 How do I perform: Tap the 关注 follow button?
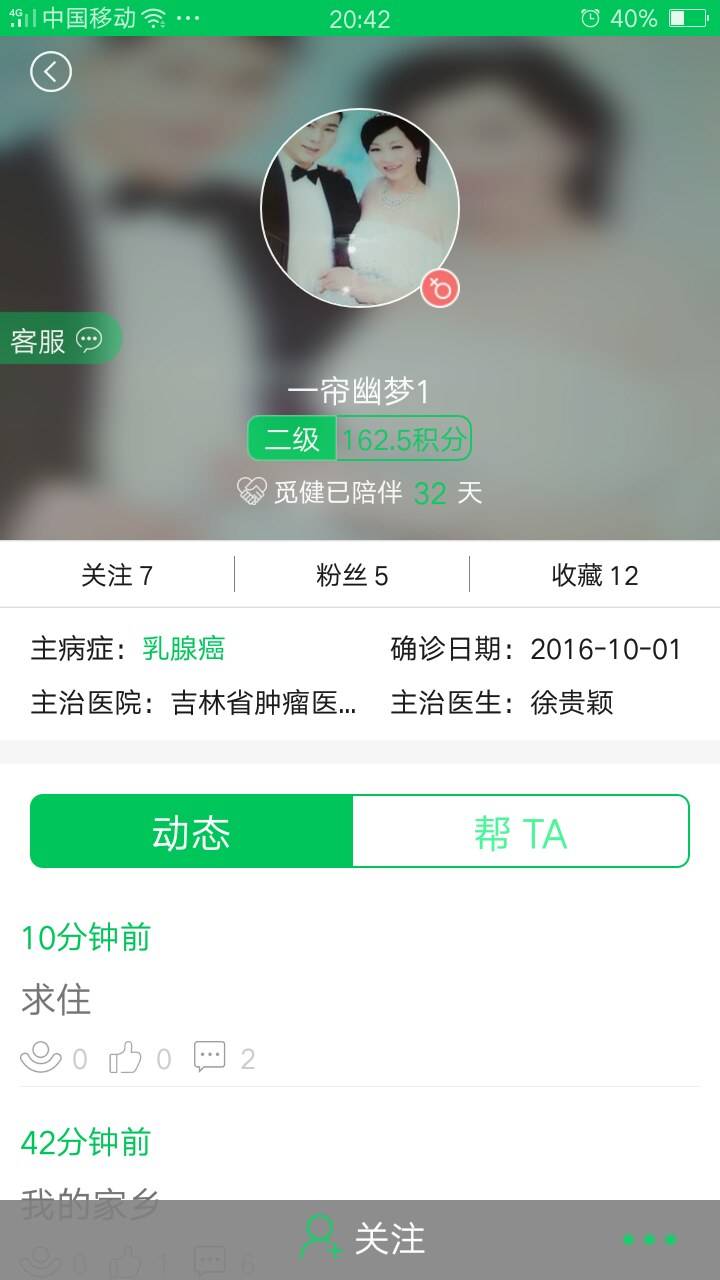coord(362,1239)
